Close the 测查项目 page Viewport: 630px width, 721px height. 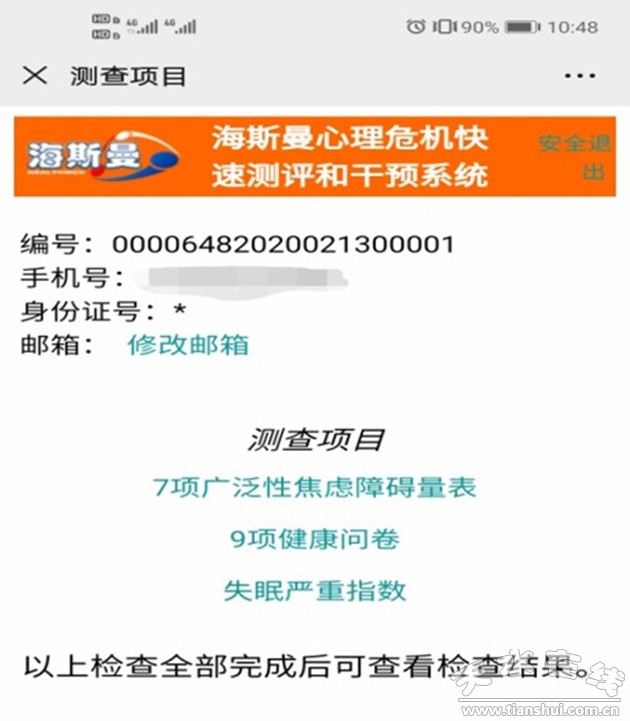click(x=35, y=76)
